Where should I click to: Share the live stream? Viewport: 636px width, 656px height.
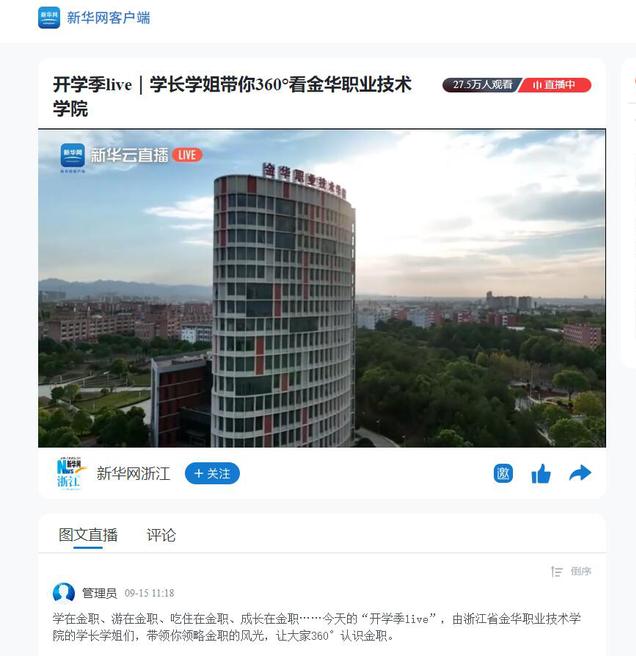click(x=580, y=473)
